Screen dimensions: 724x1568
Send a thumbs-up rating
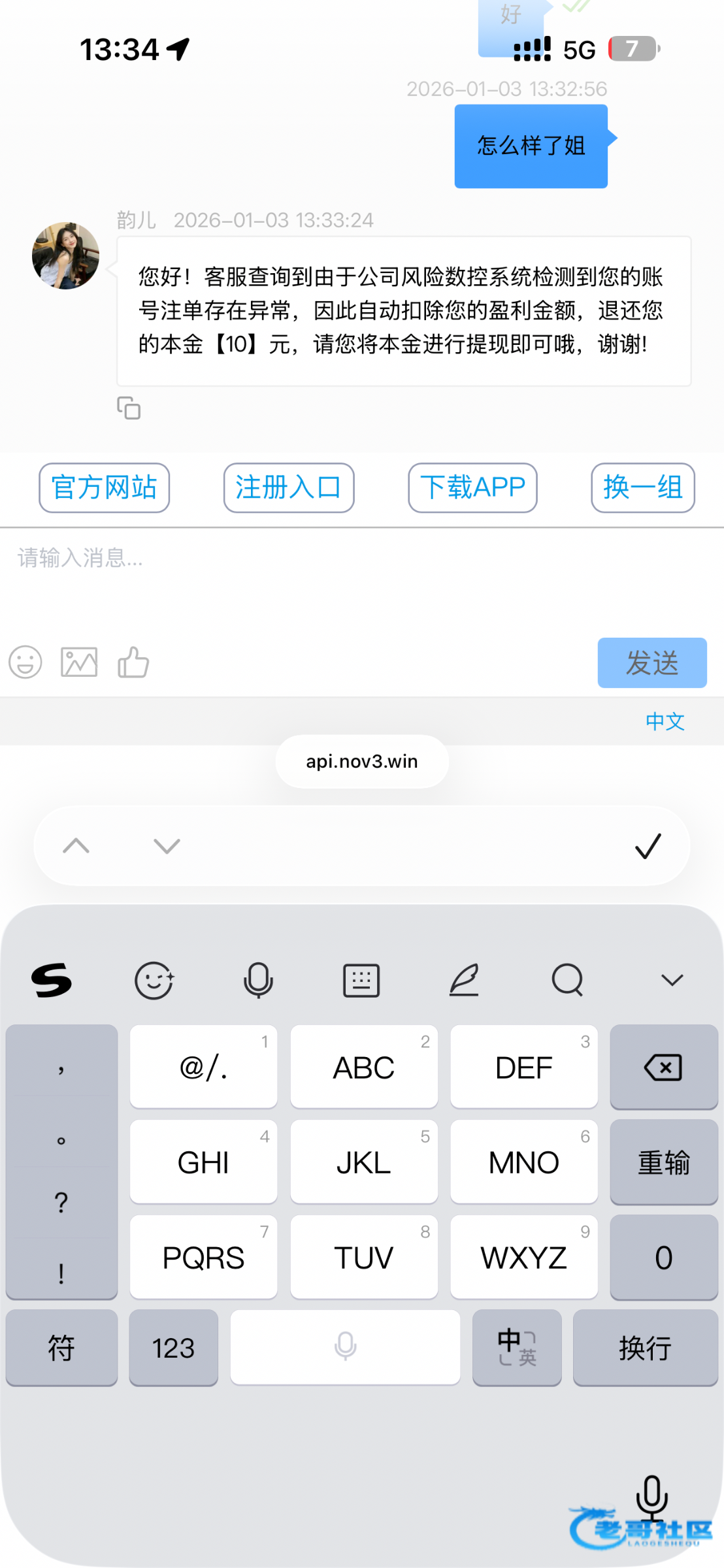[133, 662]
